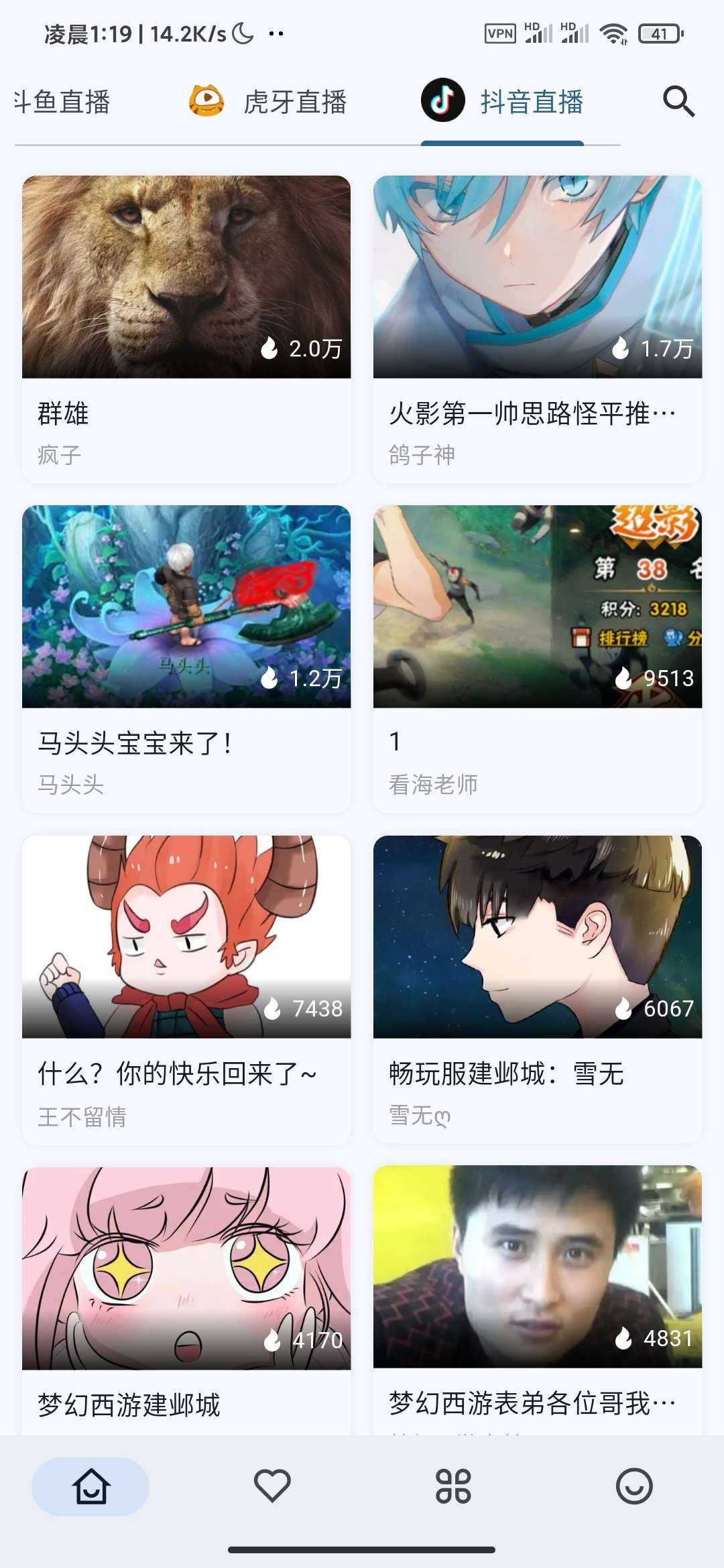This screenshot has width=724, height=1568.
Task: Open the categories grid tab
Action: [x=453, y=1486]
